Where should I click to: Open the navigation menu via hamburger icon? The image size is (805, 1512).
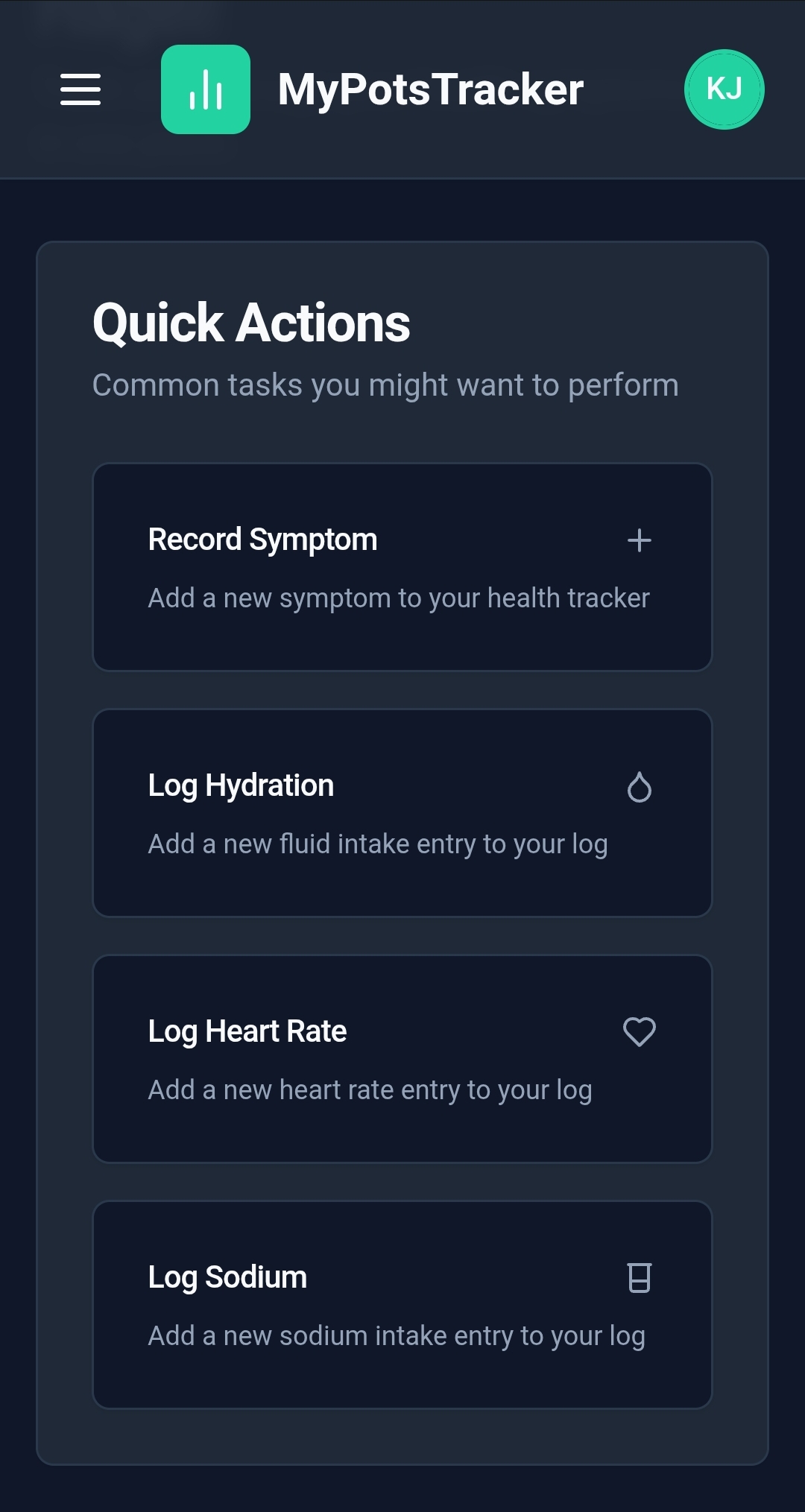pyautogui.click(x=80, y=89)
